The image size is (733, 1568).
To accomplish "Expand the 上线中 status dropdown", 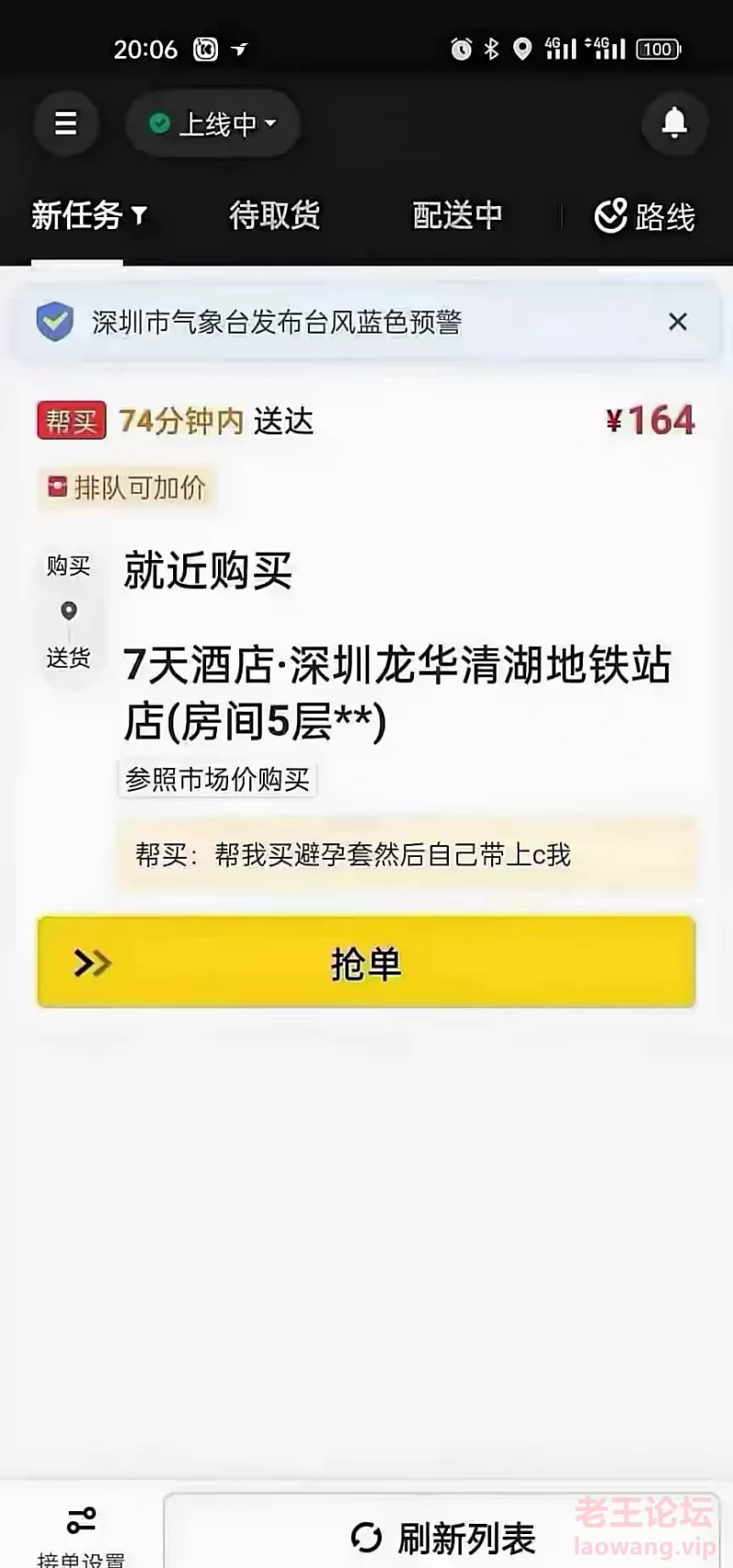I will point(213,123).
